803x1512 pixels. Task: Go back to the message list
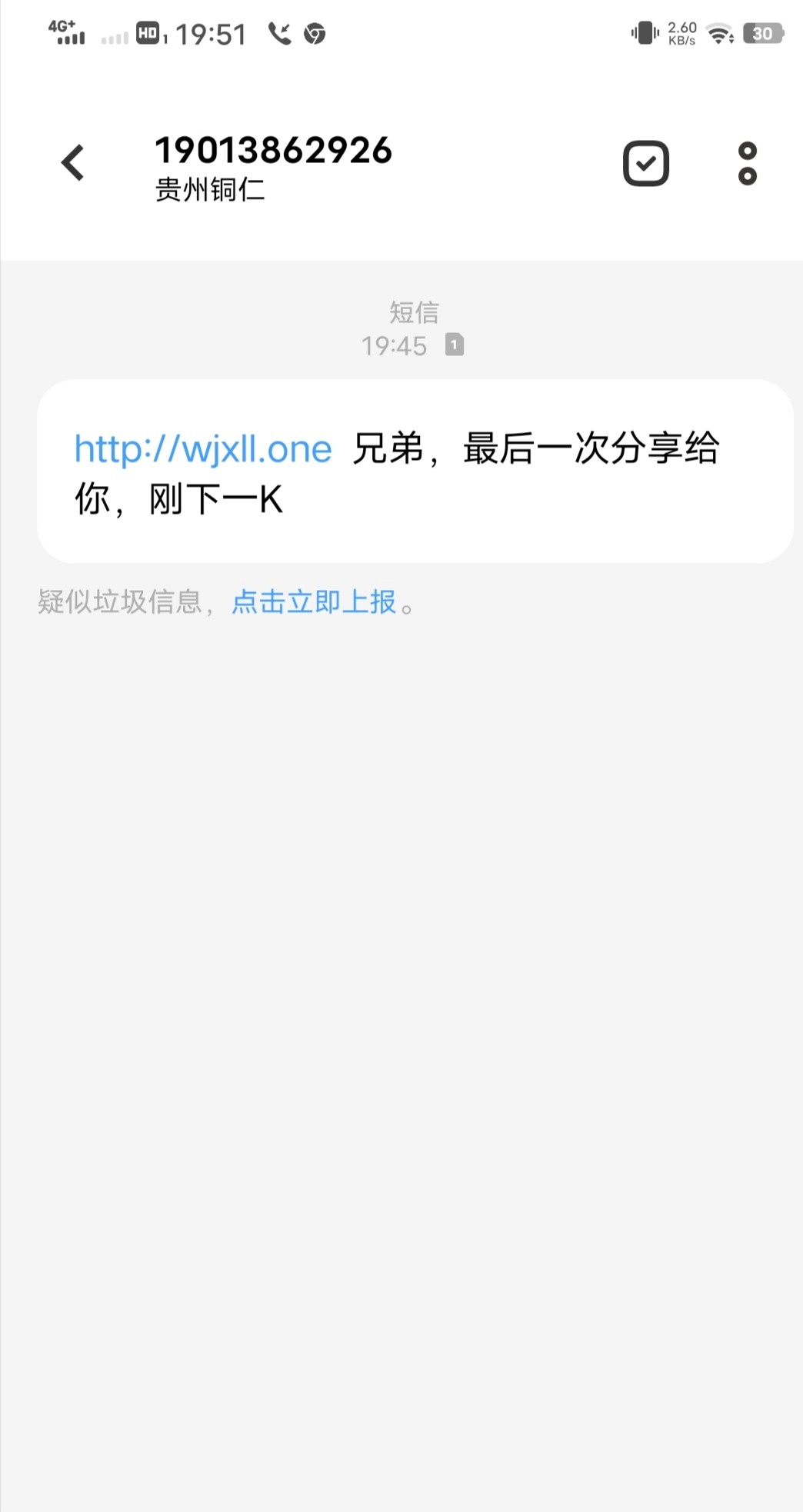point(73,163)
